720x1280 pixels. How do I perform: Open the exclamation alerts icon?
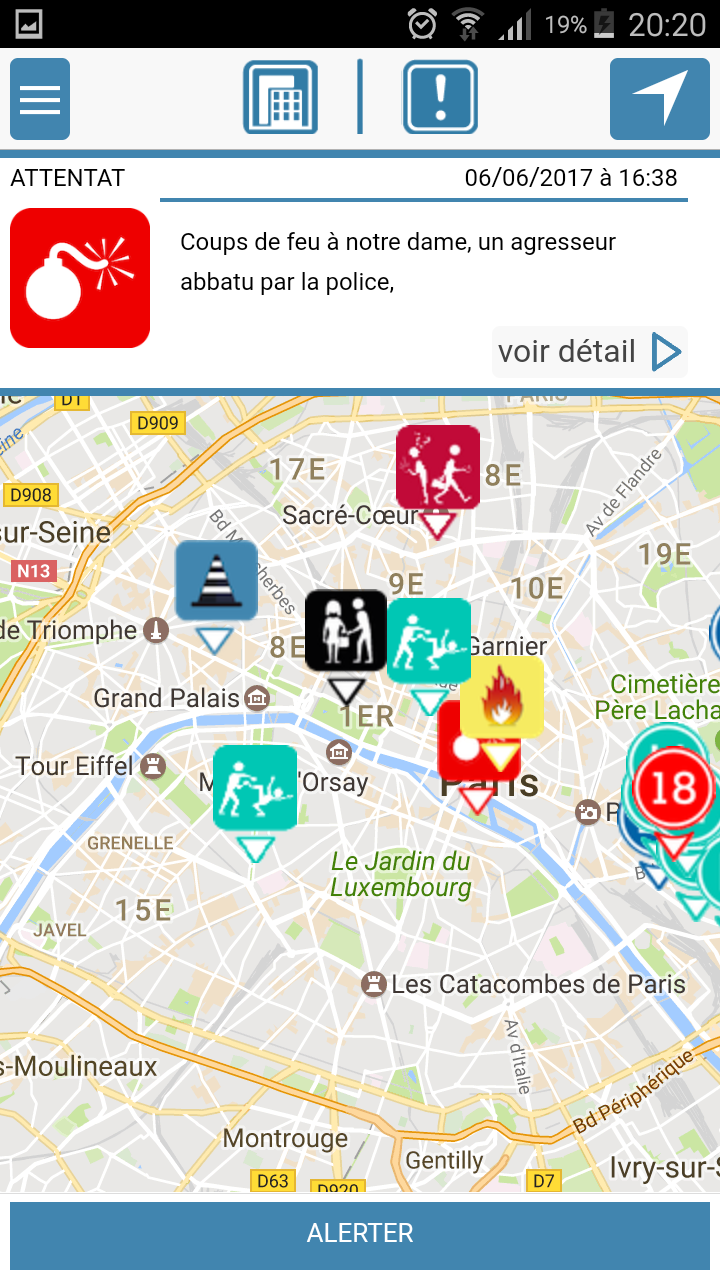pyautogui.click(x=440, y=97)
